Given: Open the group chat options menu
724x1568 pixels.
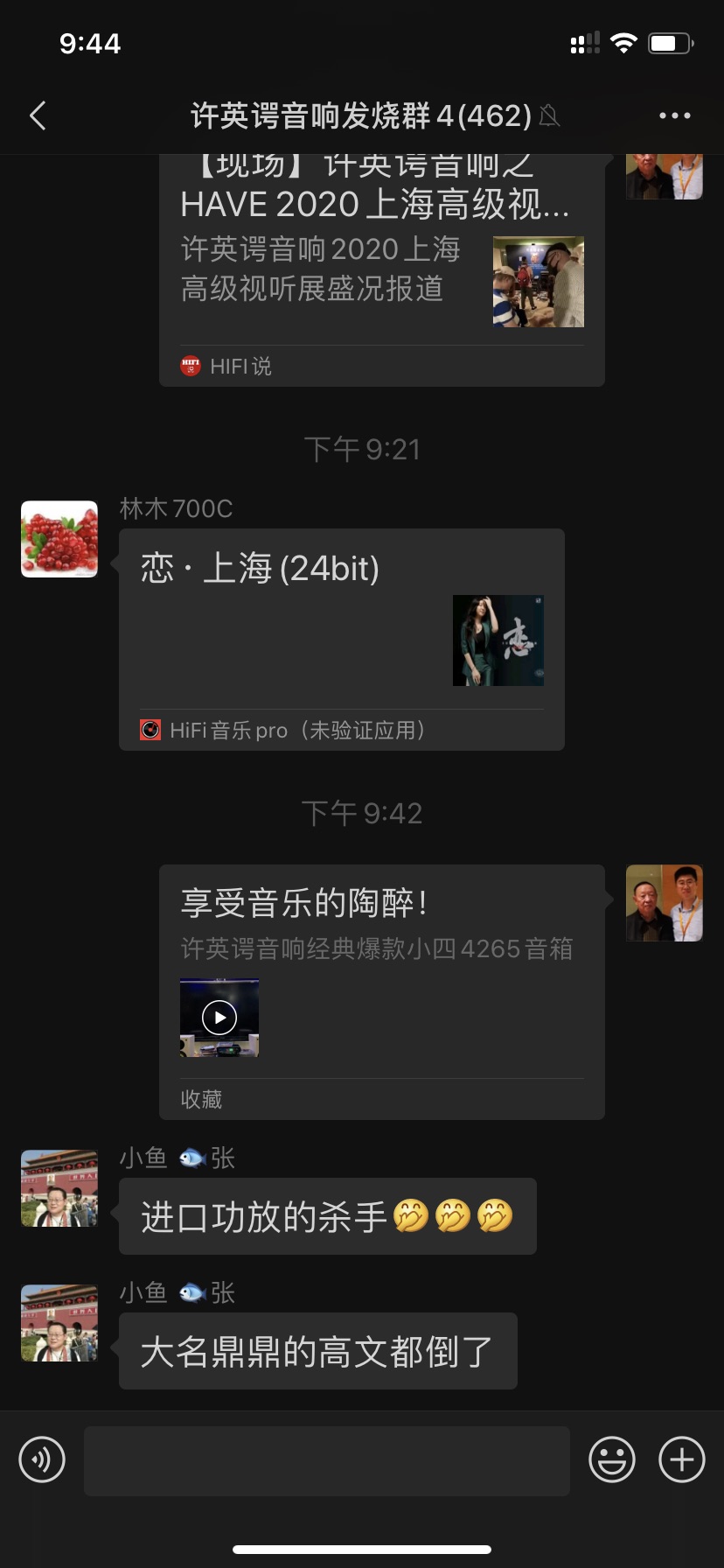Looking at the screenshot, I should pyautogui.click(x=674, y=115).
